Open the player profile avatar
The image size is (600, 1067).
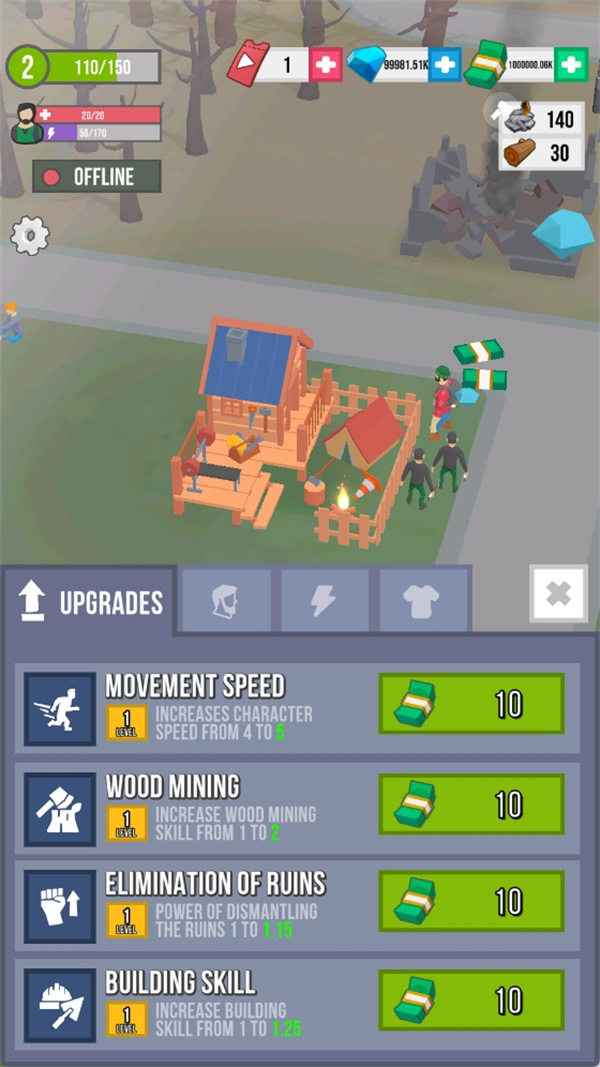pos(26,124)
